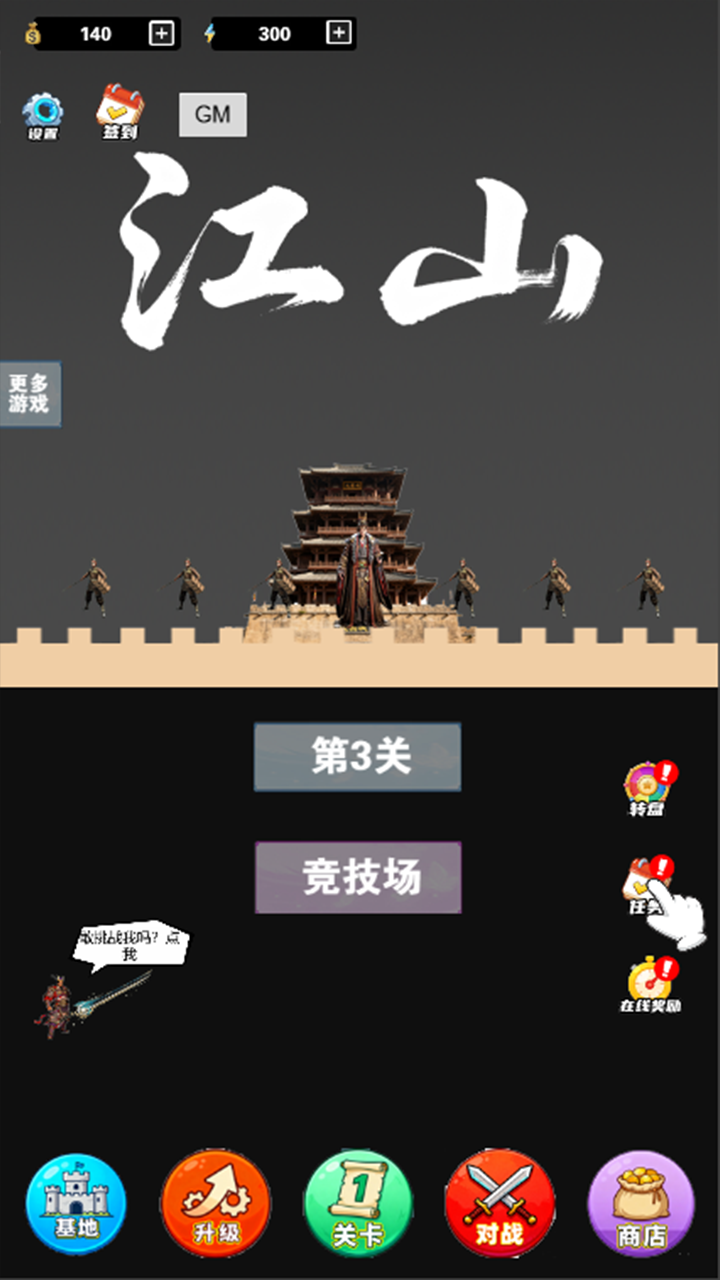
Task: Add more energy with the lightning plus button
Action: pos(339,33)
